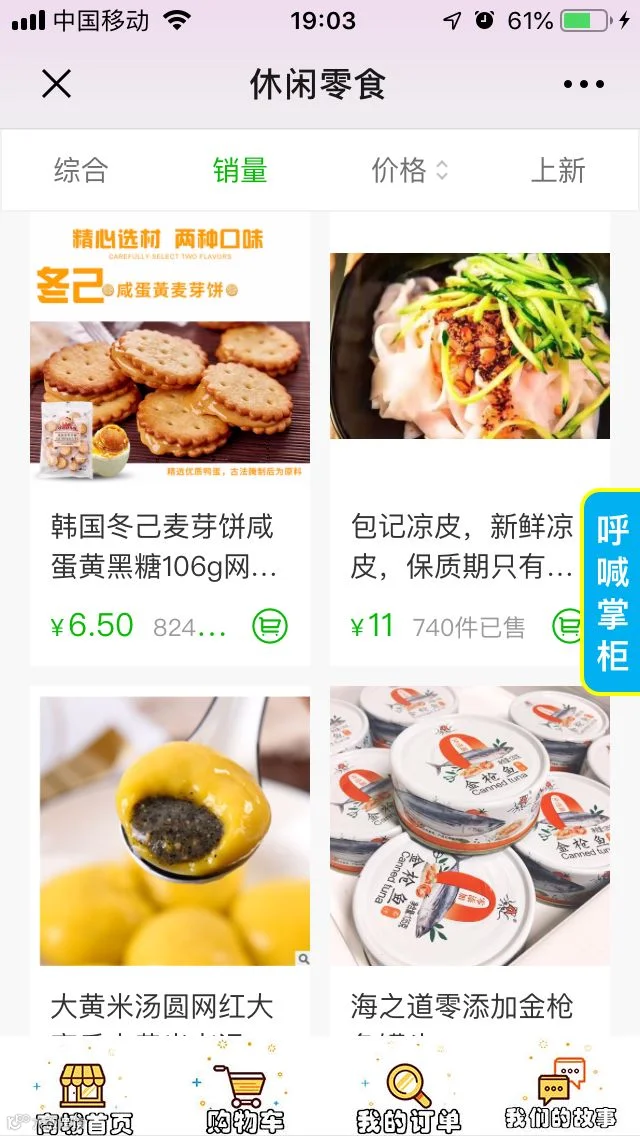Add 韩国冬己麦芽饼 to the cart
The image size is (640, 1136).
270,625
